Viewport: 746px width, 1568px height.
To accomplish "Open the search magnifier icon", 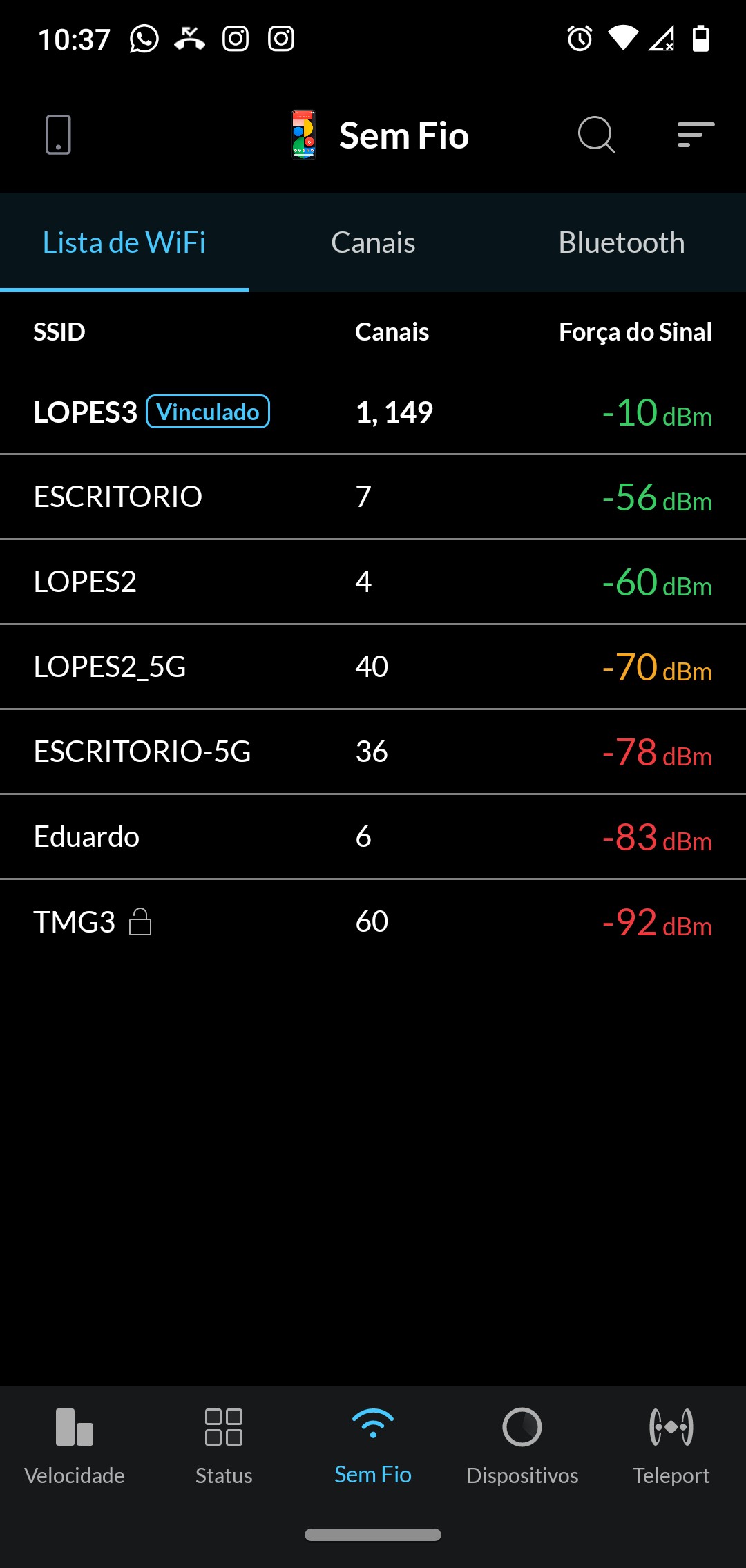I will [x=596, y=135].
